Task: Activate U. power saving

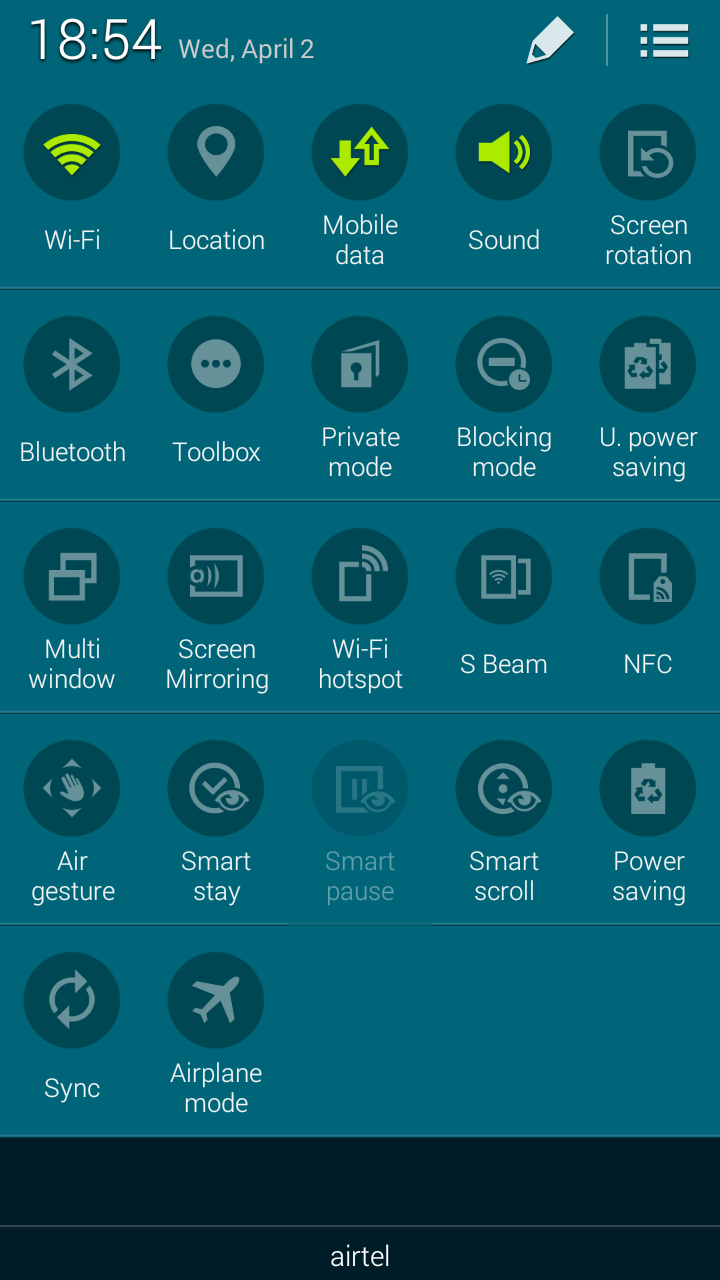Action: pyautogui.click(x=648, y=366)
